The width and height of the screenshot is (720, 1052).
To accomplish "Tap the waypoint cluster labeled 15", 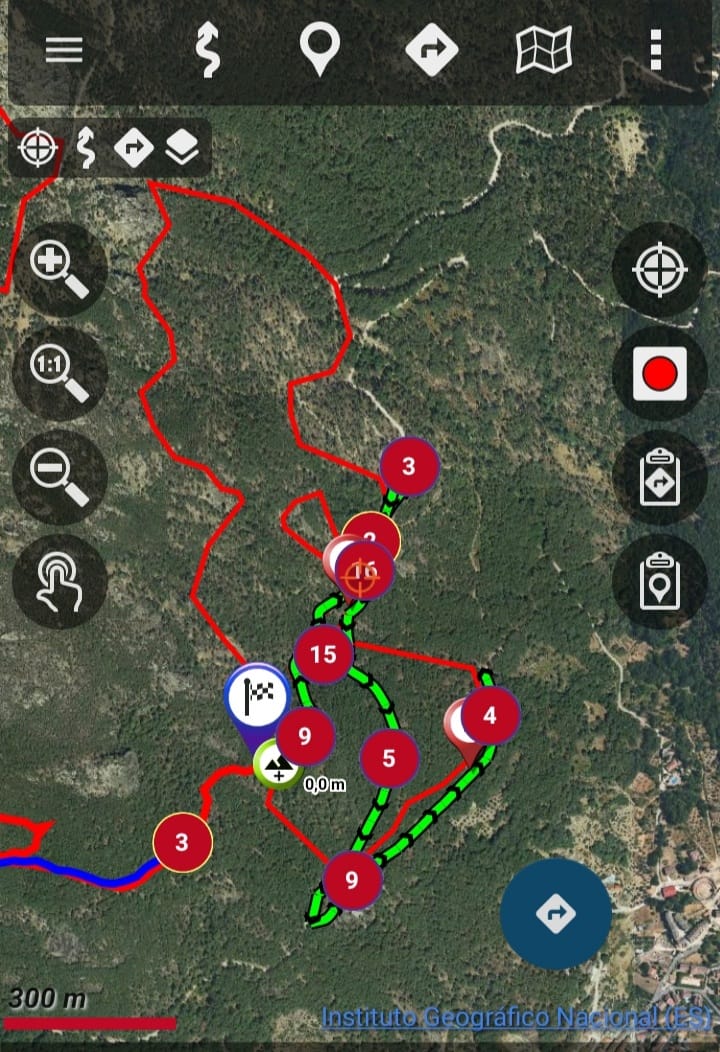I will tap(323, 655).
